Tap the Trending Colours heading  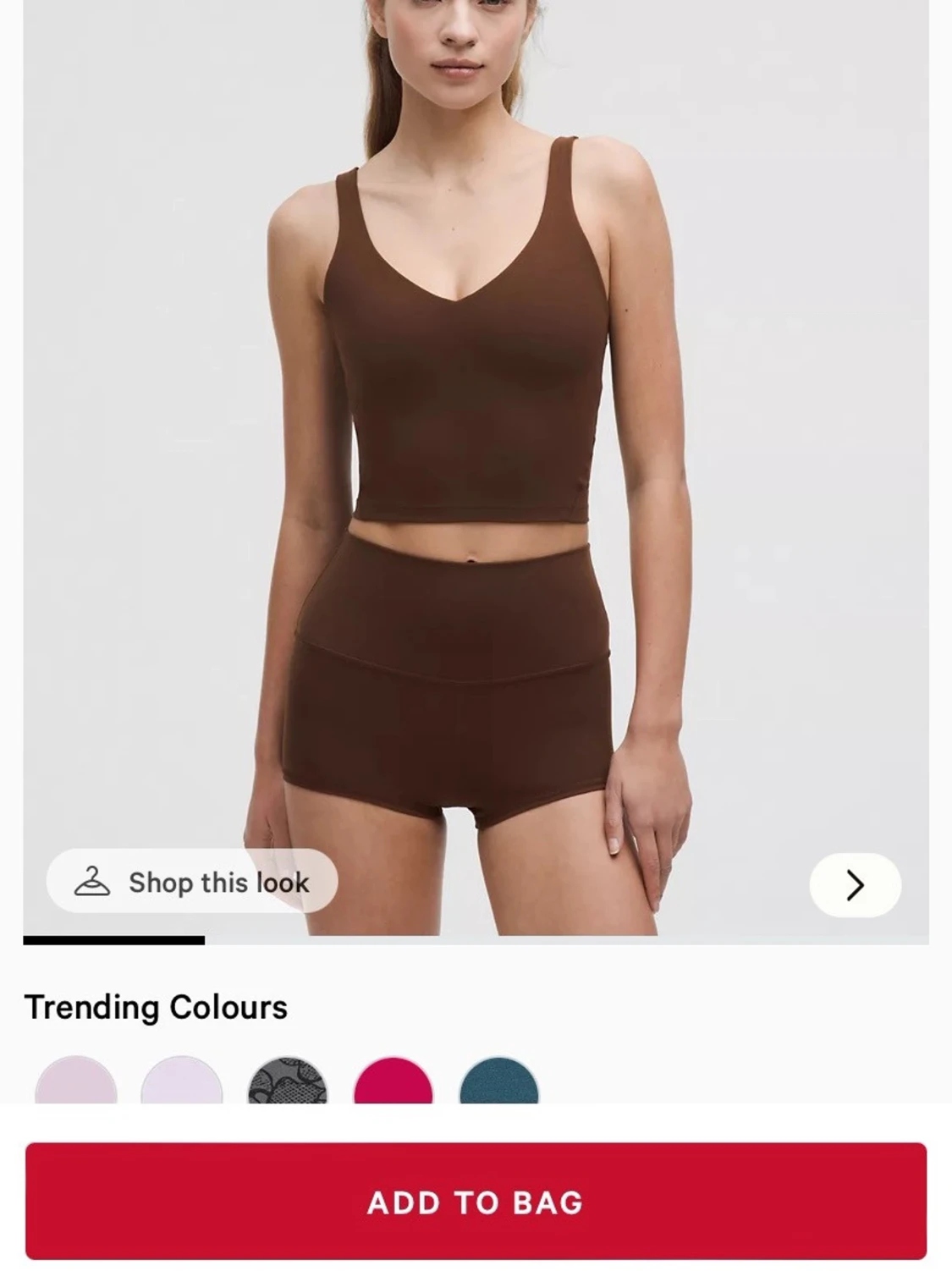[157, 1007]
